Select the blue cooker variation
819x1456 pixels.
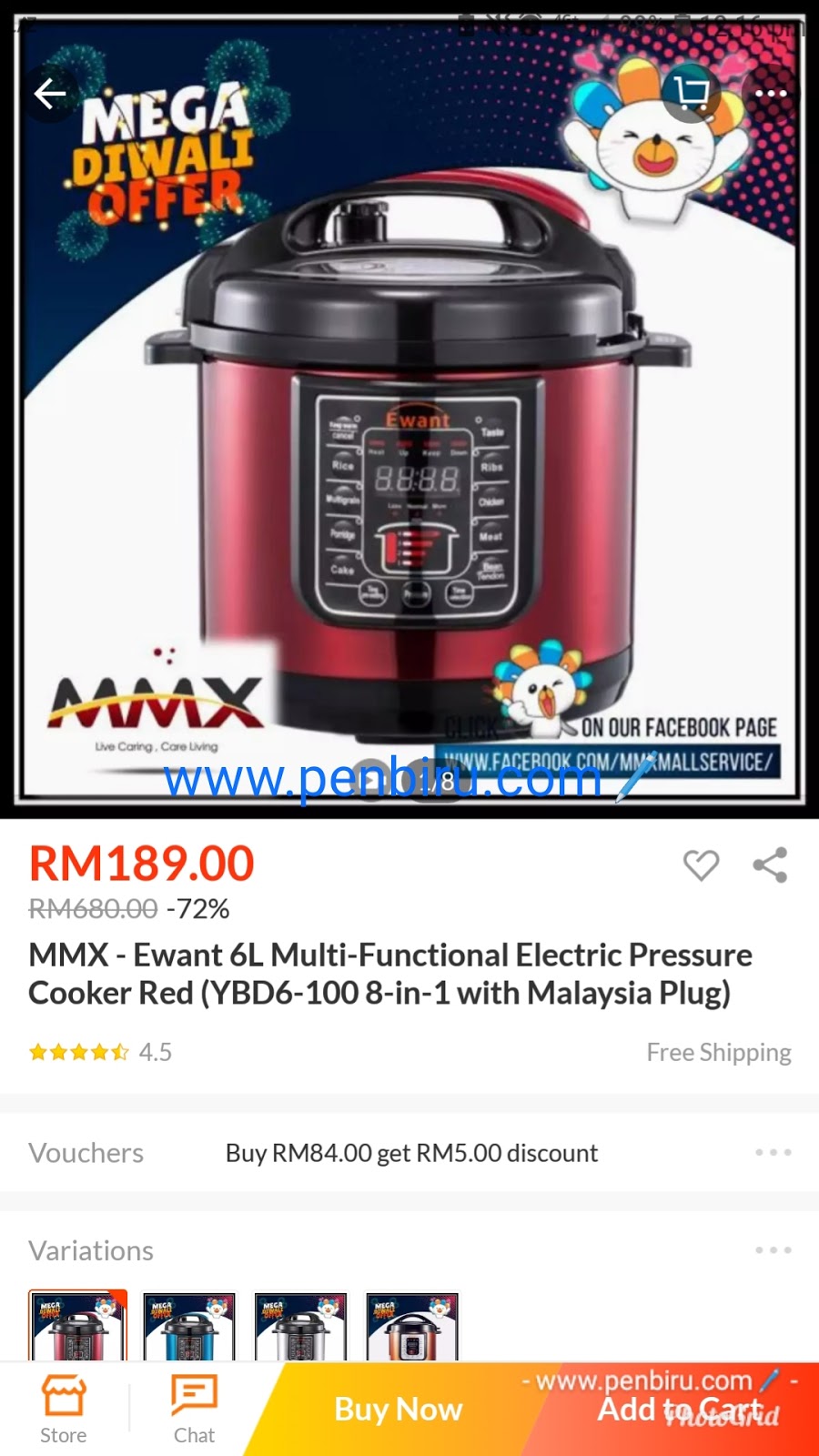click(189, 1327)
